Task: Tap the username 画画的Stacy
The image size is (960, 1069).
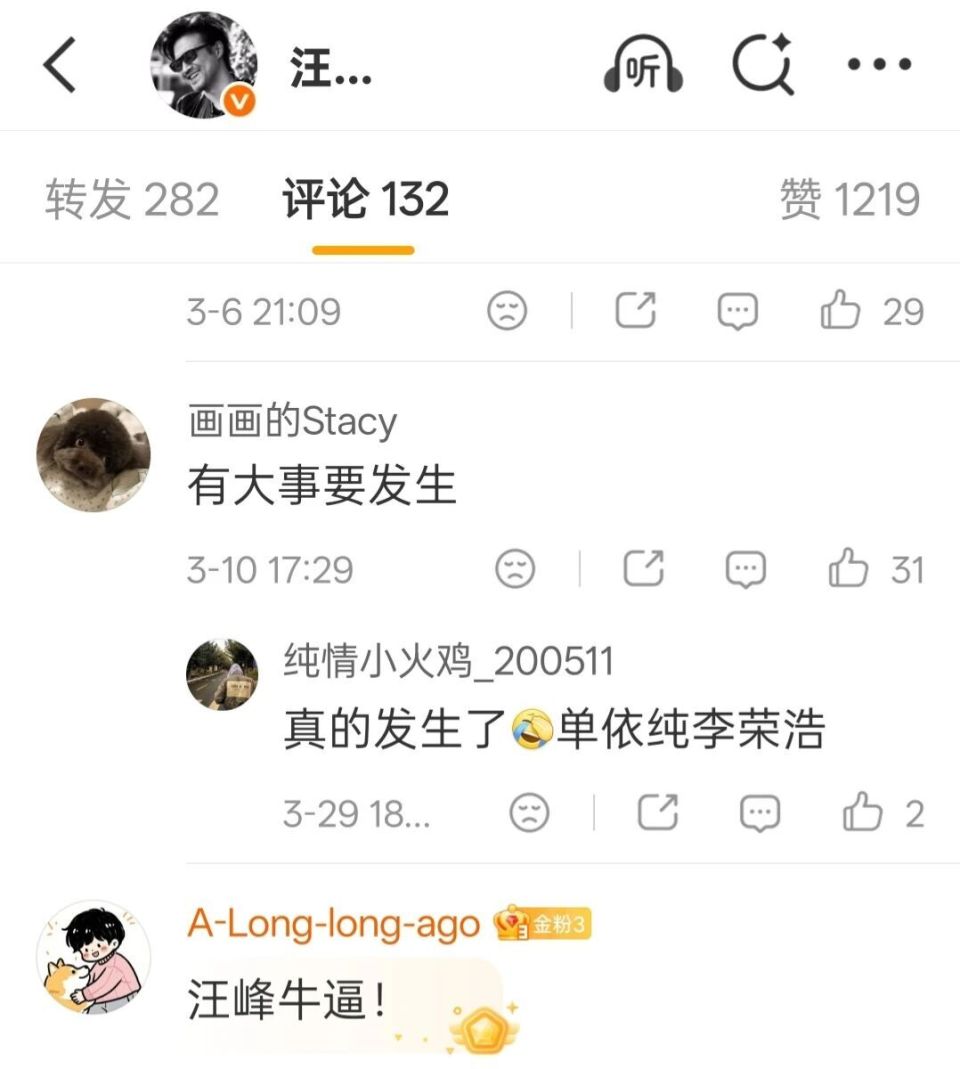Action: tap(290, 420)
